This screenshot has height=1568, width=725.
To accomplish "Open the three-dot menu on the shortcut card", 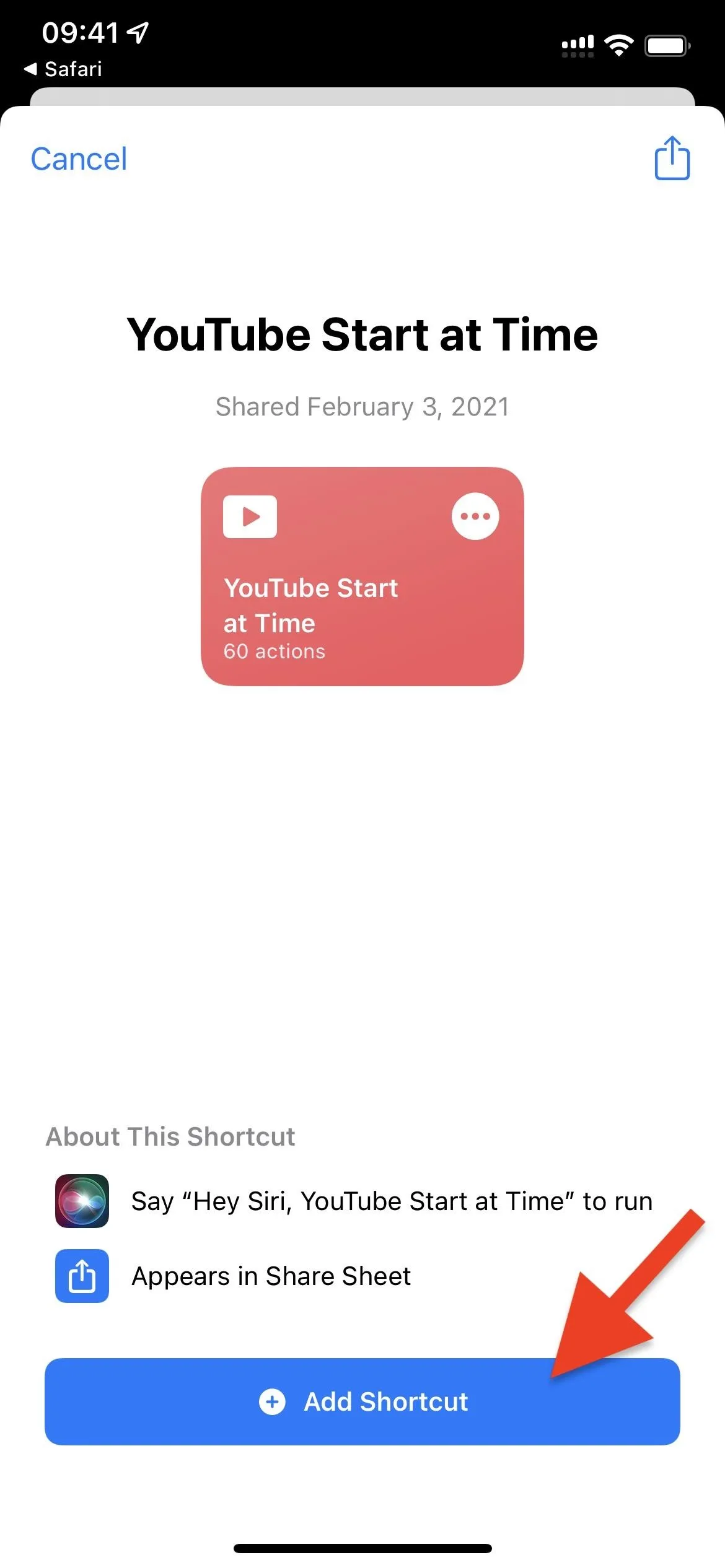I will click(x=475, y=516).
